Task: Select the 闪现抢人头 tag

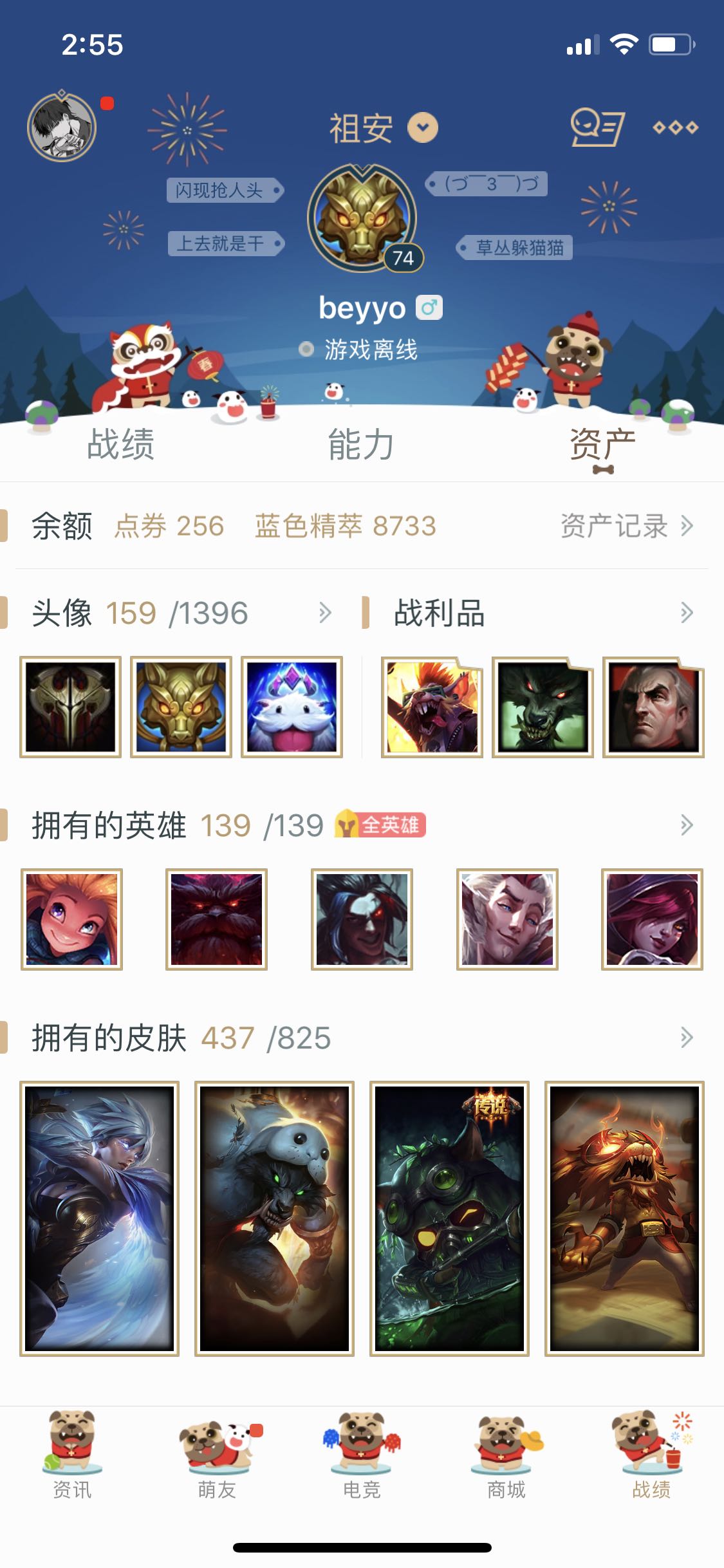Action: click(221, 190)
